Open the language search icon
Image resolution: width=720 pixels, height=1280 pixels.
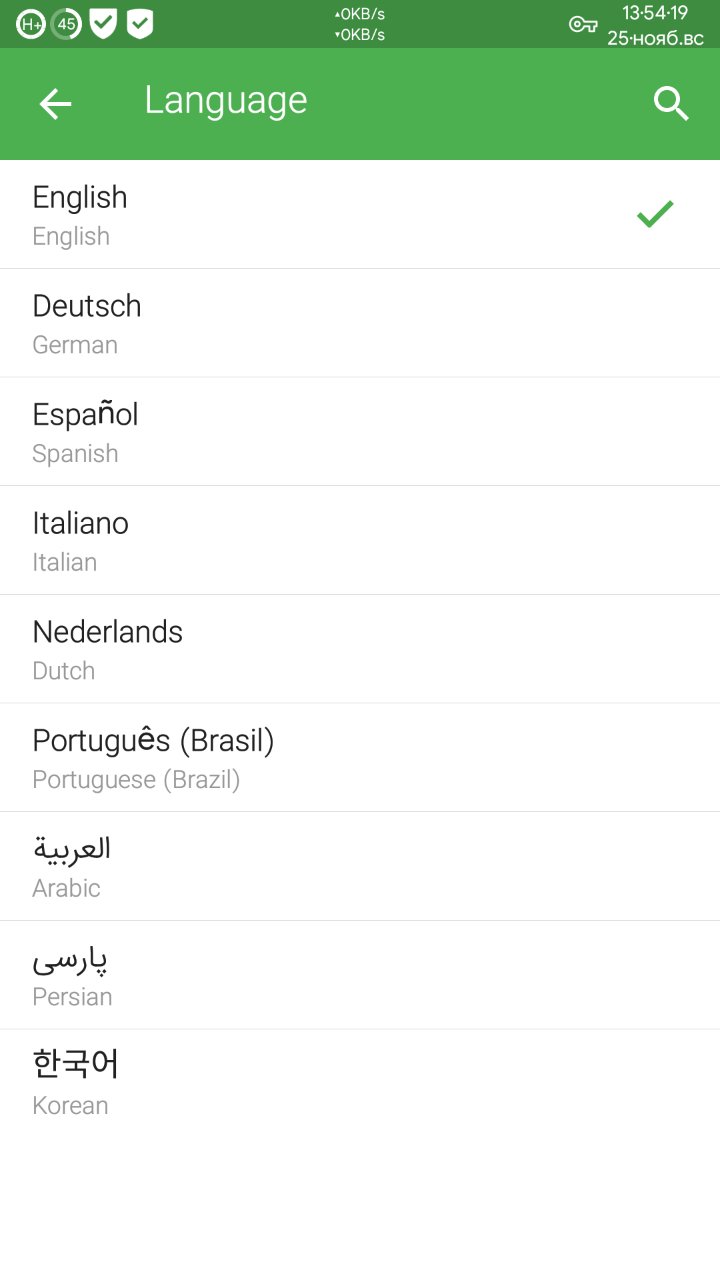(671, 104)
